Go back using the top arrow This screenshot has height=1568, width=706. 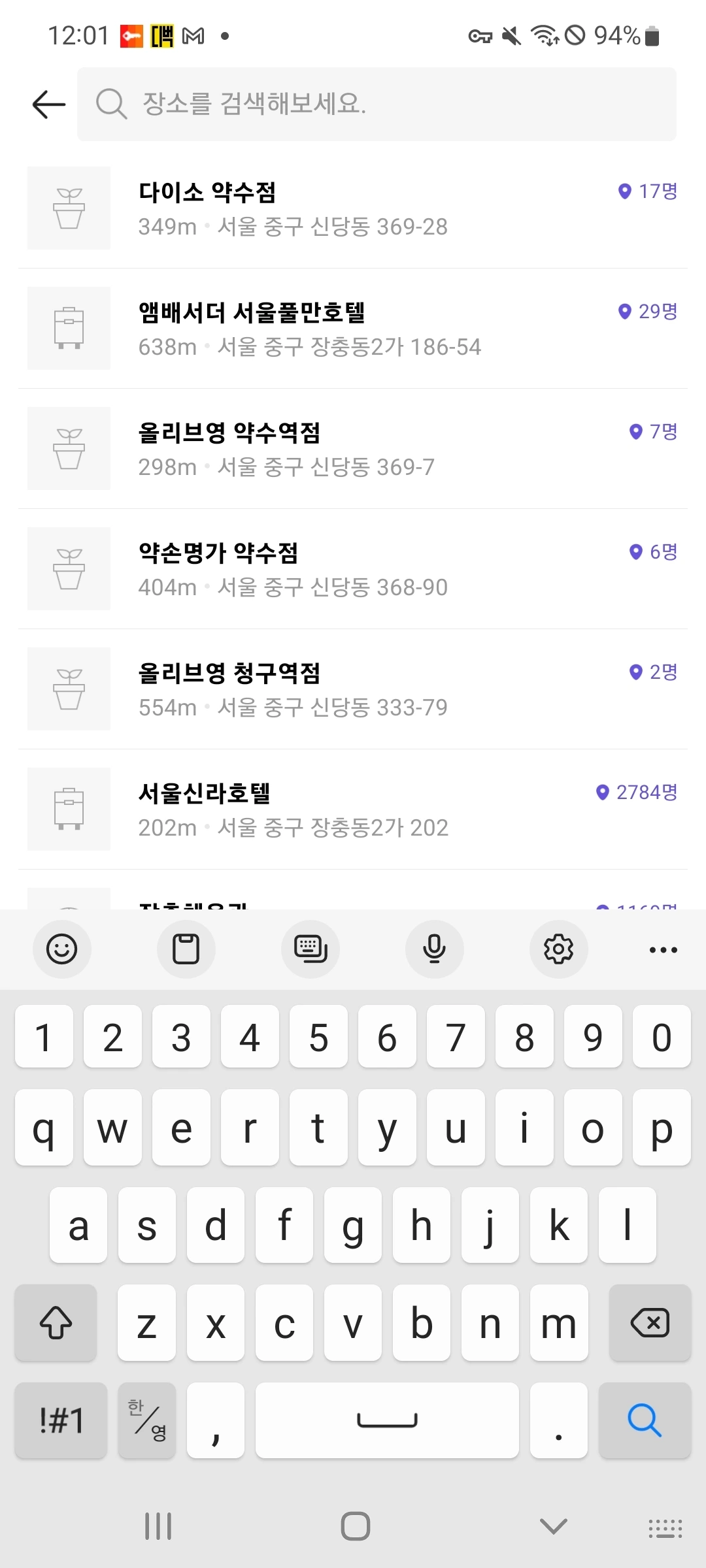pos(49,105)
